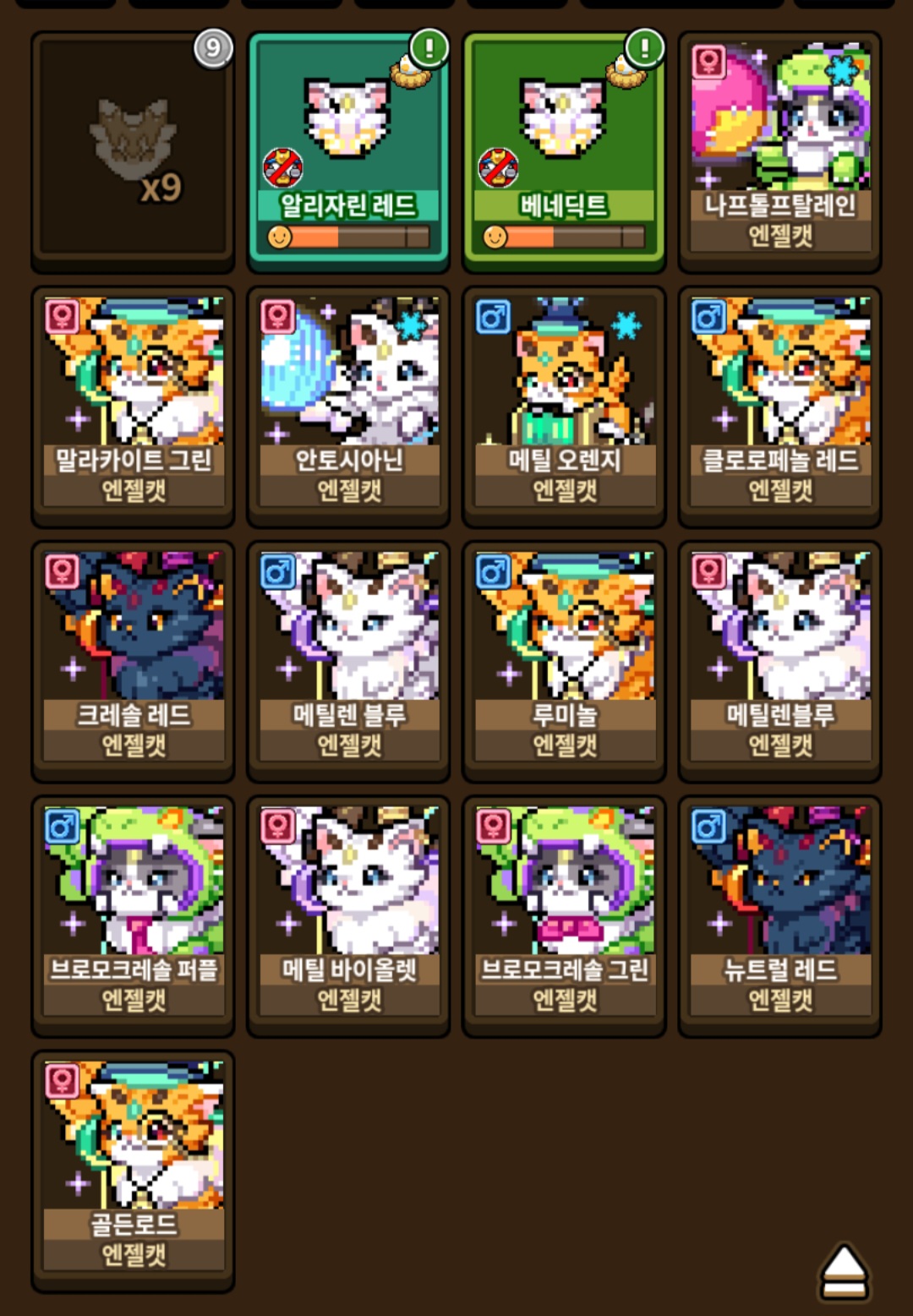The height and width of the screenshot is (1316, 913).
Task: Open the 골든로드 엔젤캣 card
Action: (x=133, y=1171)
